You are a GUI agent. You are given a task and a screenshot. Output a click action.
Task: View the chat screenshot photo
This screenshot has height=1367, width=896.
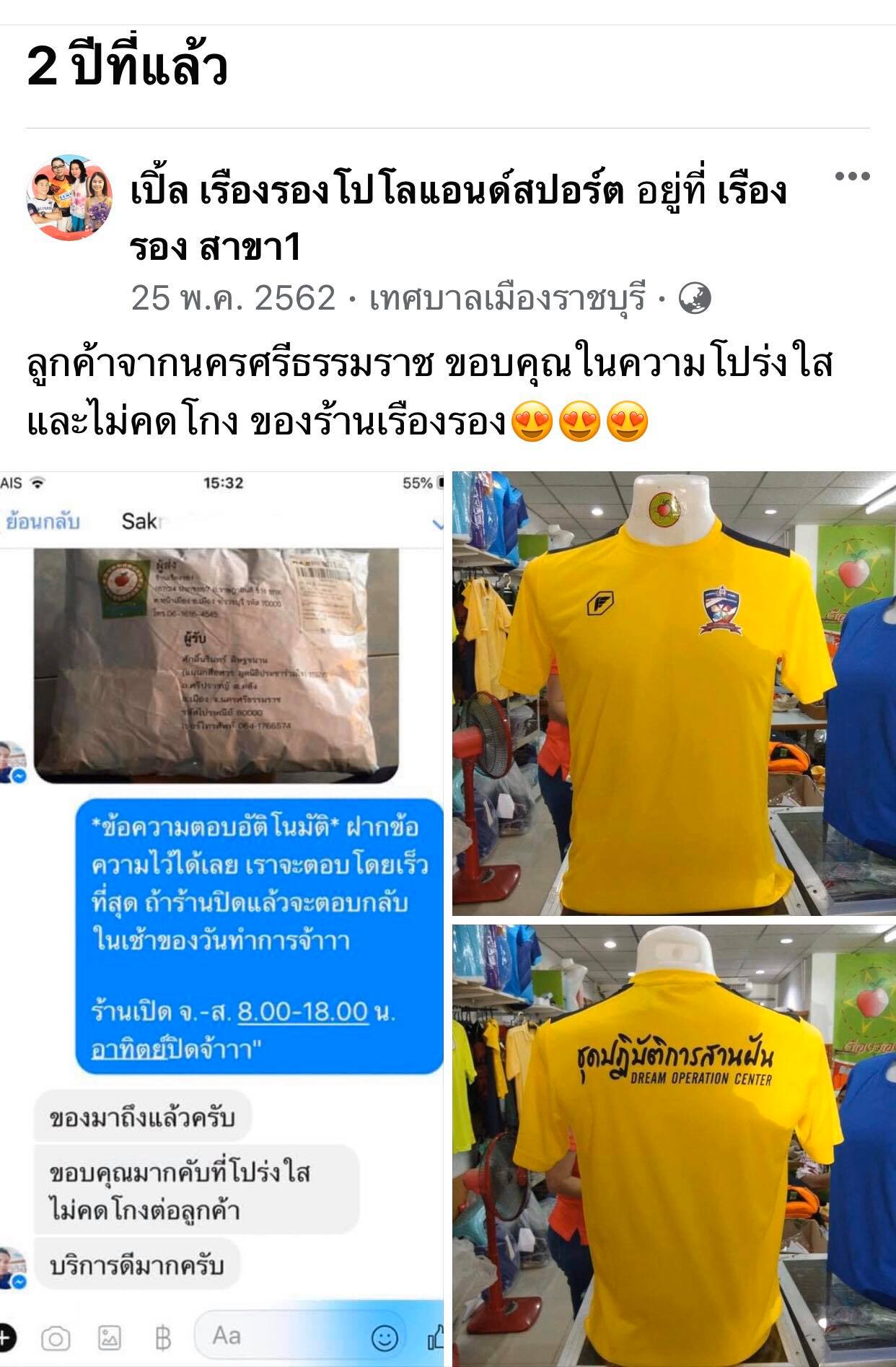click(221, 917)
